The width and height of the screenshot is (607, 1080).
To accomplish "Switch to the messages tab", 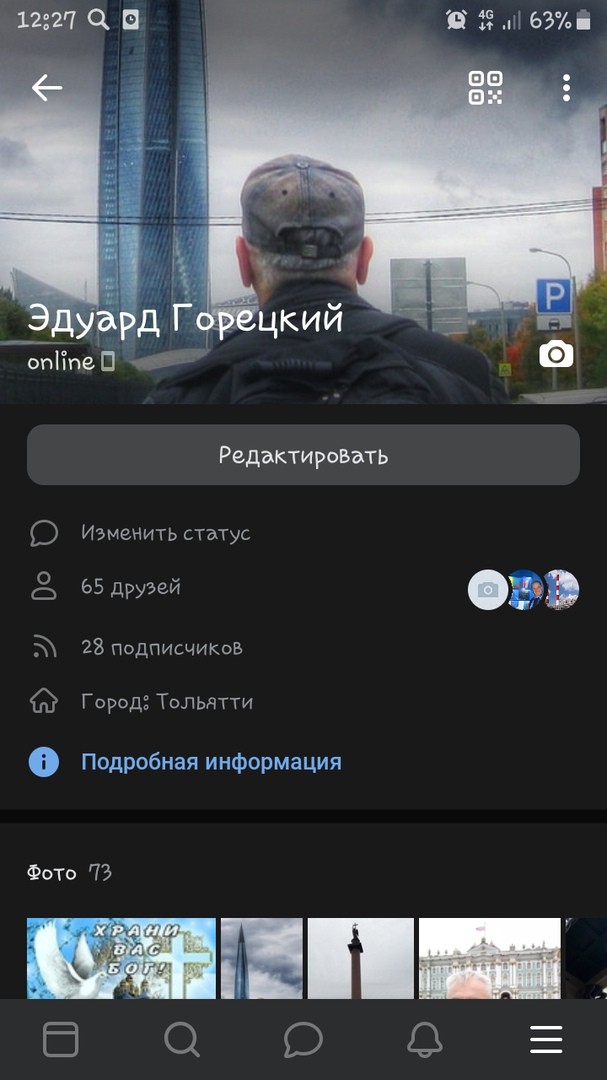I will pyautogui.click(x=303, y=1040).
